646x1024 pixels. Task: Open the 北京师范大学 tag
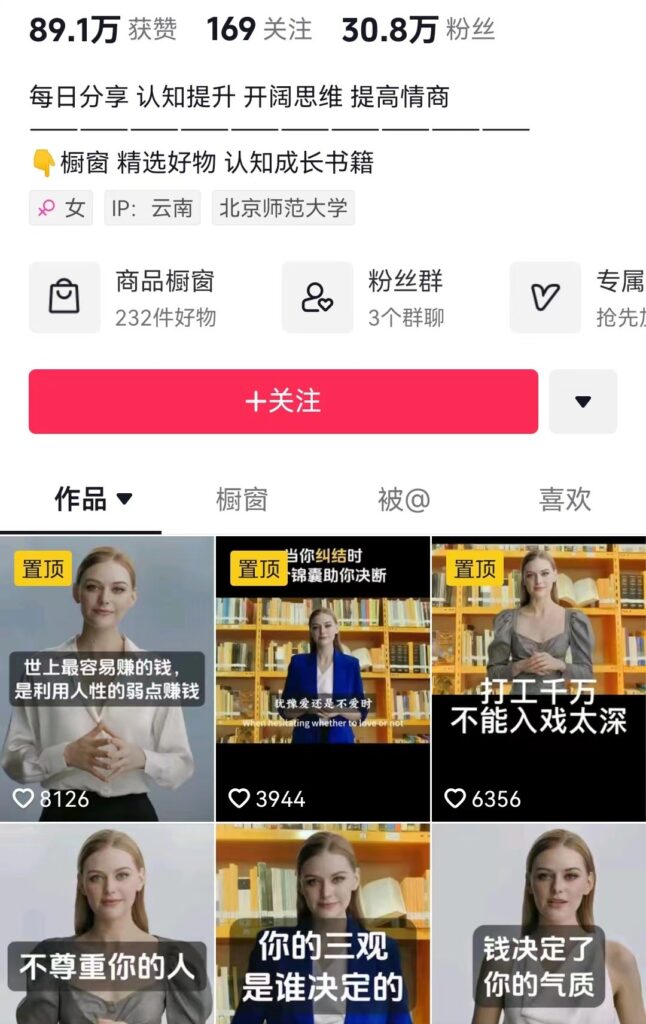[x=283, y=208]
